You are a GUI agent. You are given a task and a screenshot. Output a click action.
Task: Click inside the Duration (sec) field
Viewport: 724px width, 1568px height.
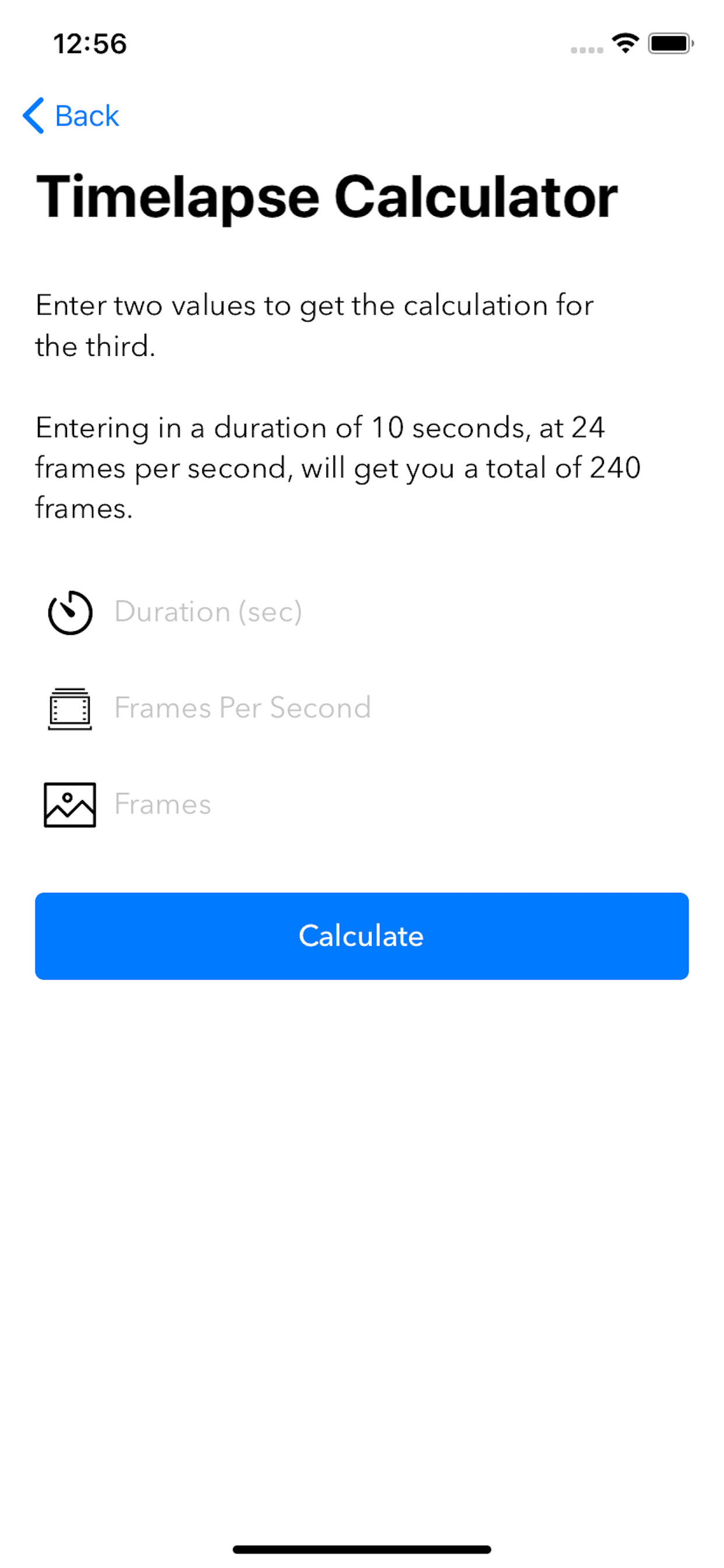pos(304,612)
